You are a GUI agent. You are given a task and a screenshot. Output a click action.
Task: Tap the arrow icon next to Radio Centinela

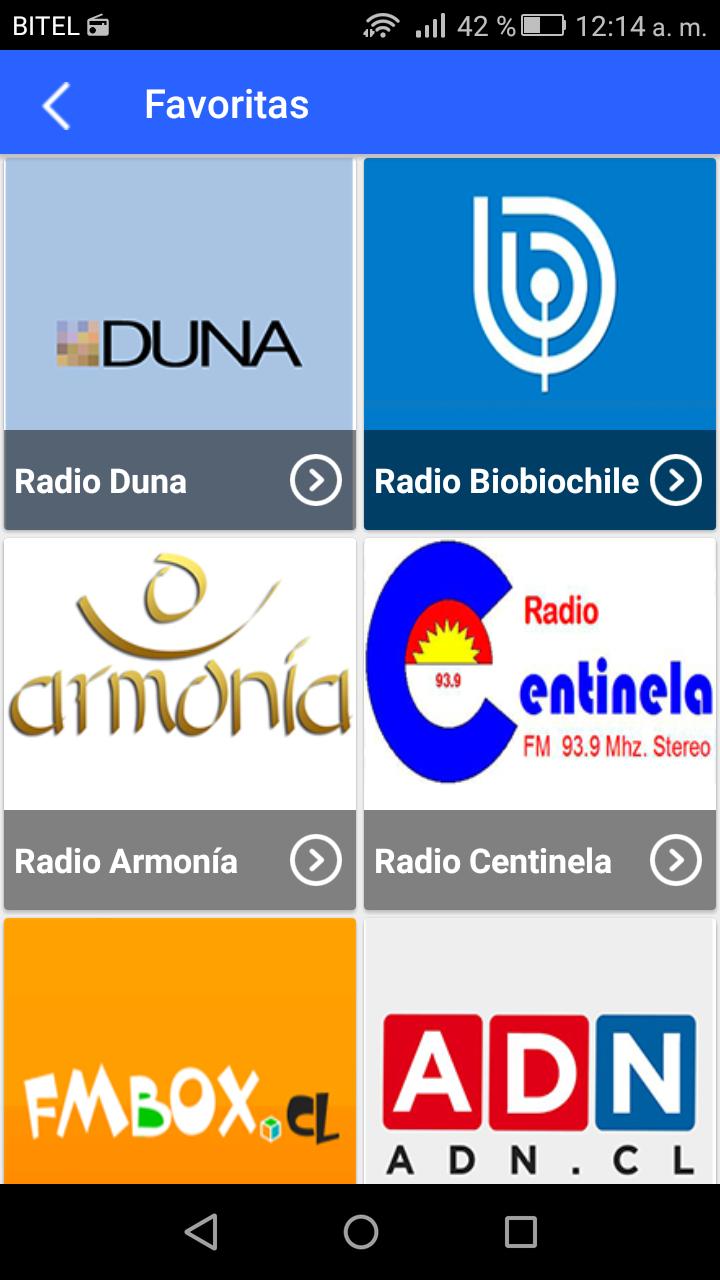click(676, 860)
